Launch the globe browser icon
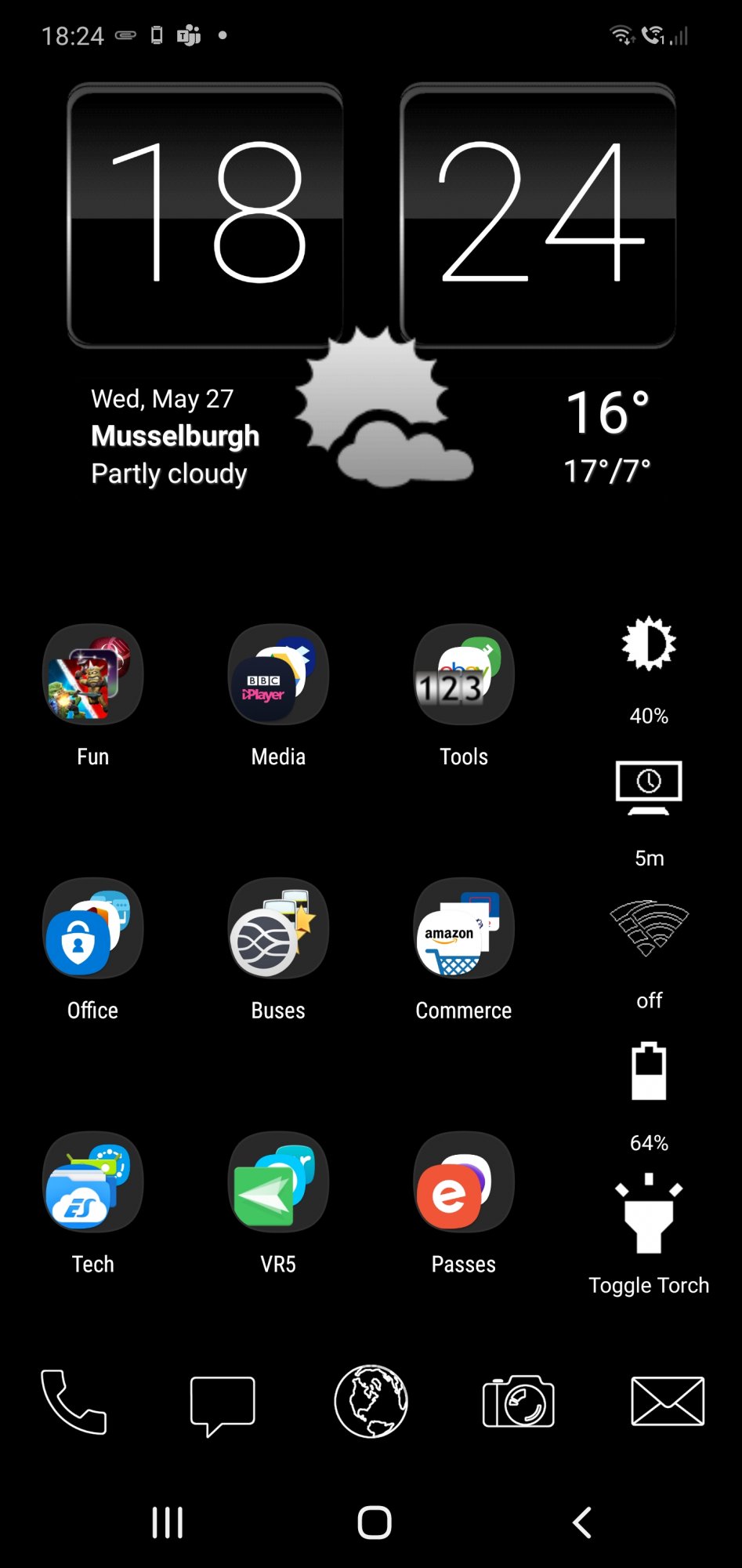742x1568 pixels. click(x=371, y=1402)
